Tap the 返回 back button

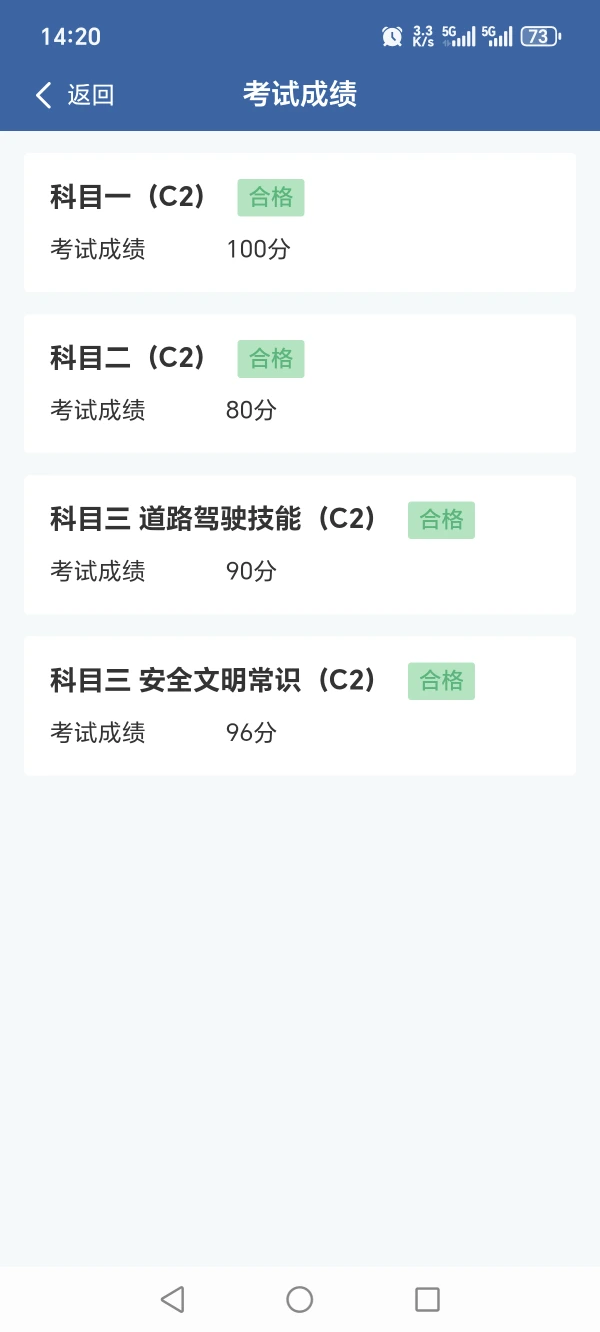75,95
